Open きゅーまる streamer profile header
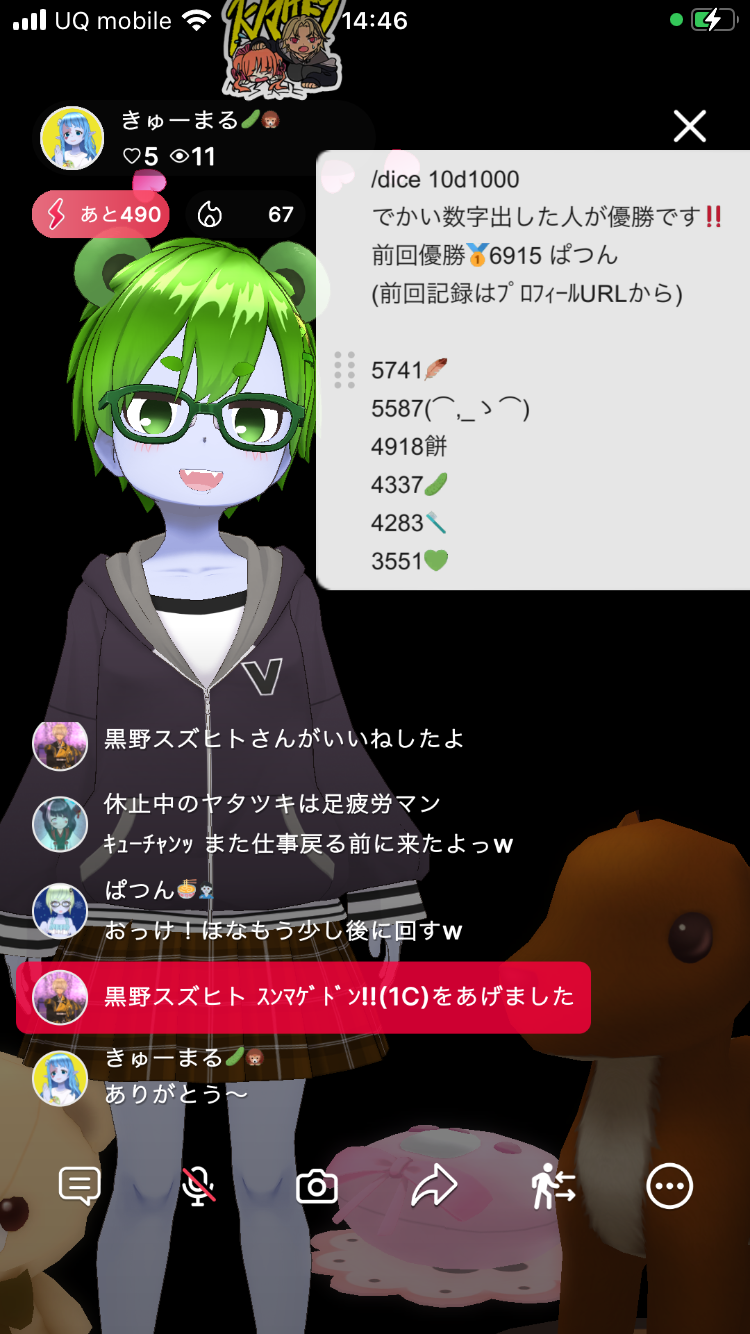 200,138
